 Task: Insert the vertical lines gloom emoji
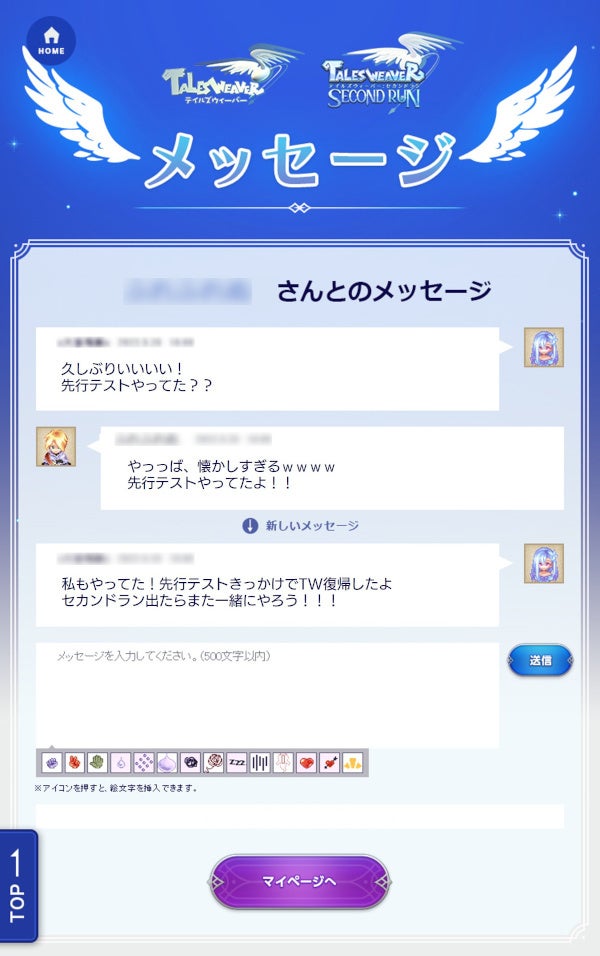click(x=260, y=763)
